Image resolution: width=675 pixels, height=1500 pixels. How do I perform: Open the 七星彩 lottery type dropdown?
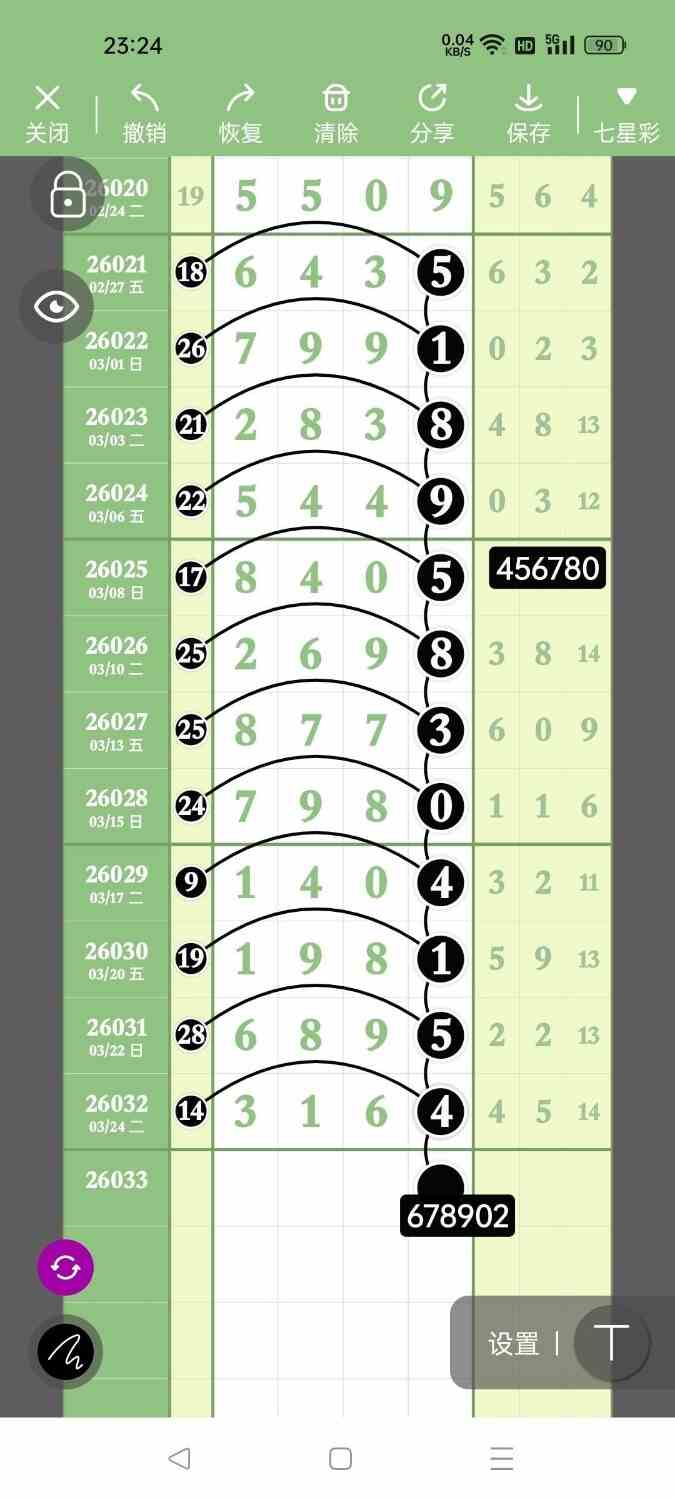[x=627, y=113]
